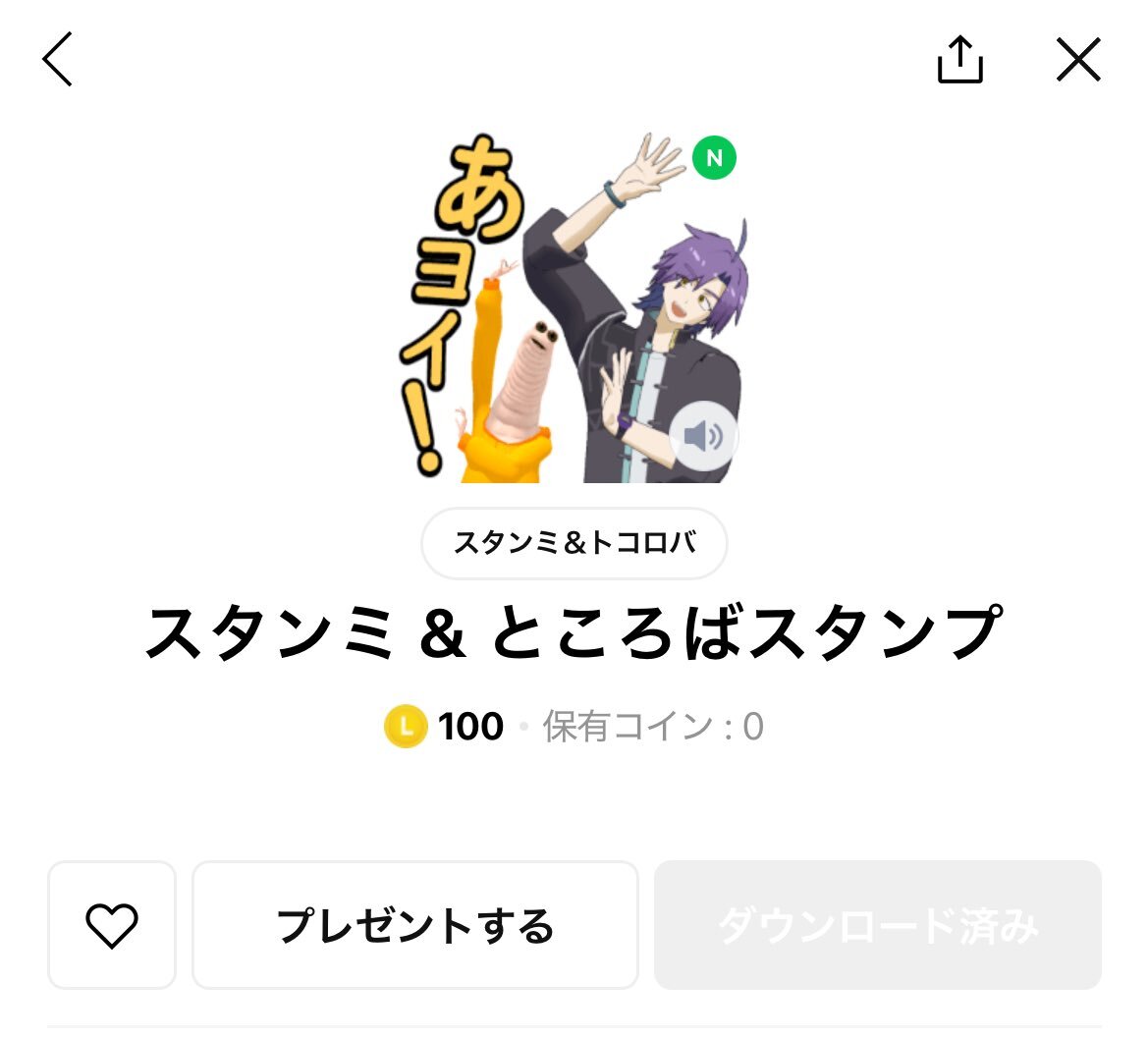
Task: Close the sticker detail page
Action: pos(1077,61)
